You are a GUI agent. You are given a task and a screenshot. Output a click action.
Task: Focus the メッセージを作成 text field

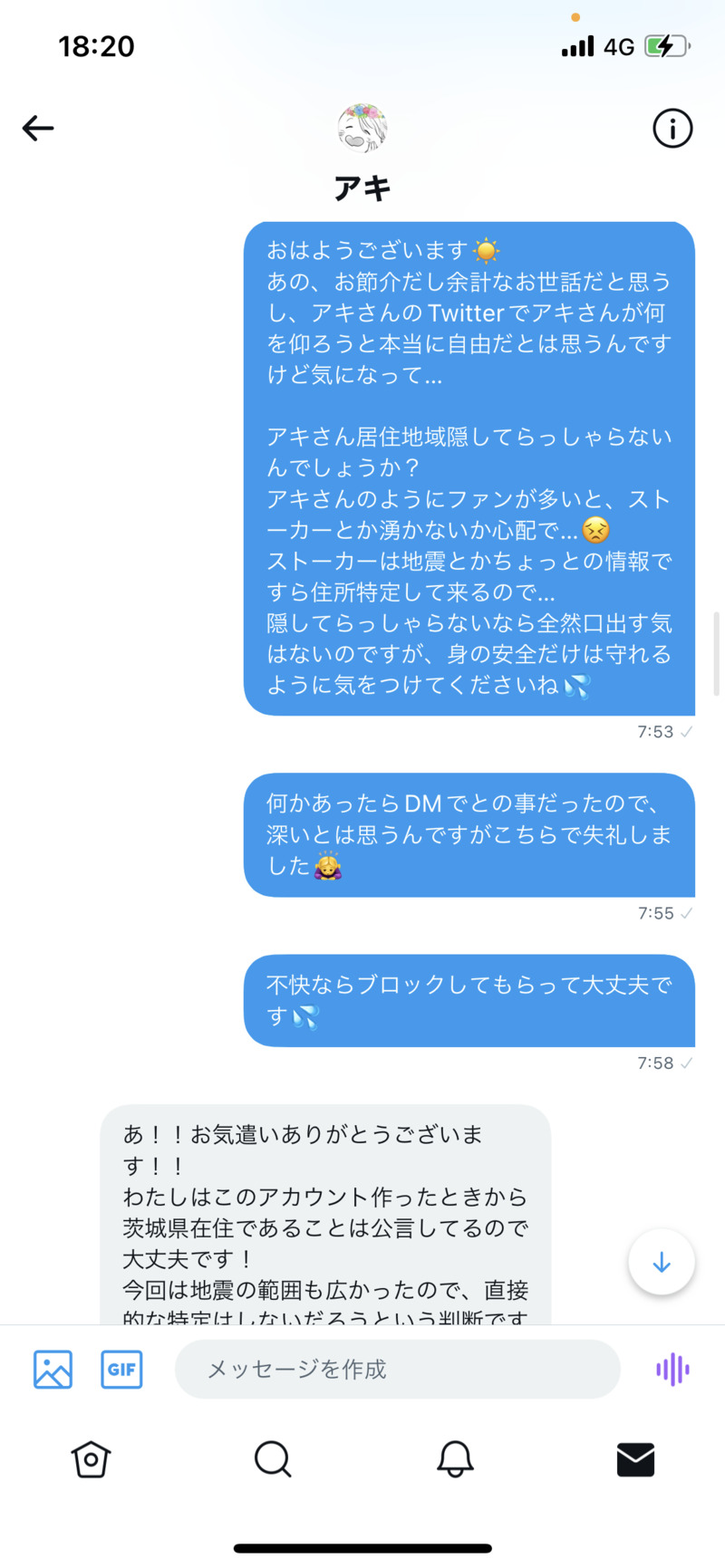pos(397,1369)
